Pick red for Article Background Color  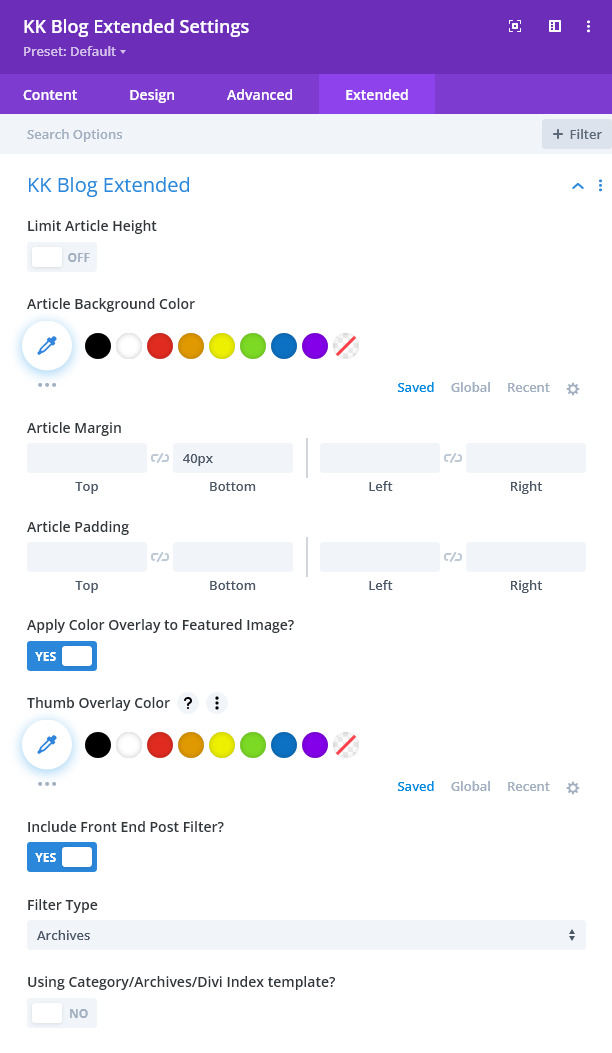pyautogui.click(x=160, y=346)
